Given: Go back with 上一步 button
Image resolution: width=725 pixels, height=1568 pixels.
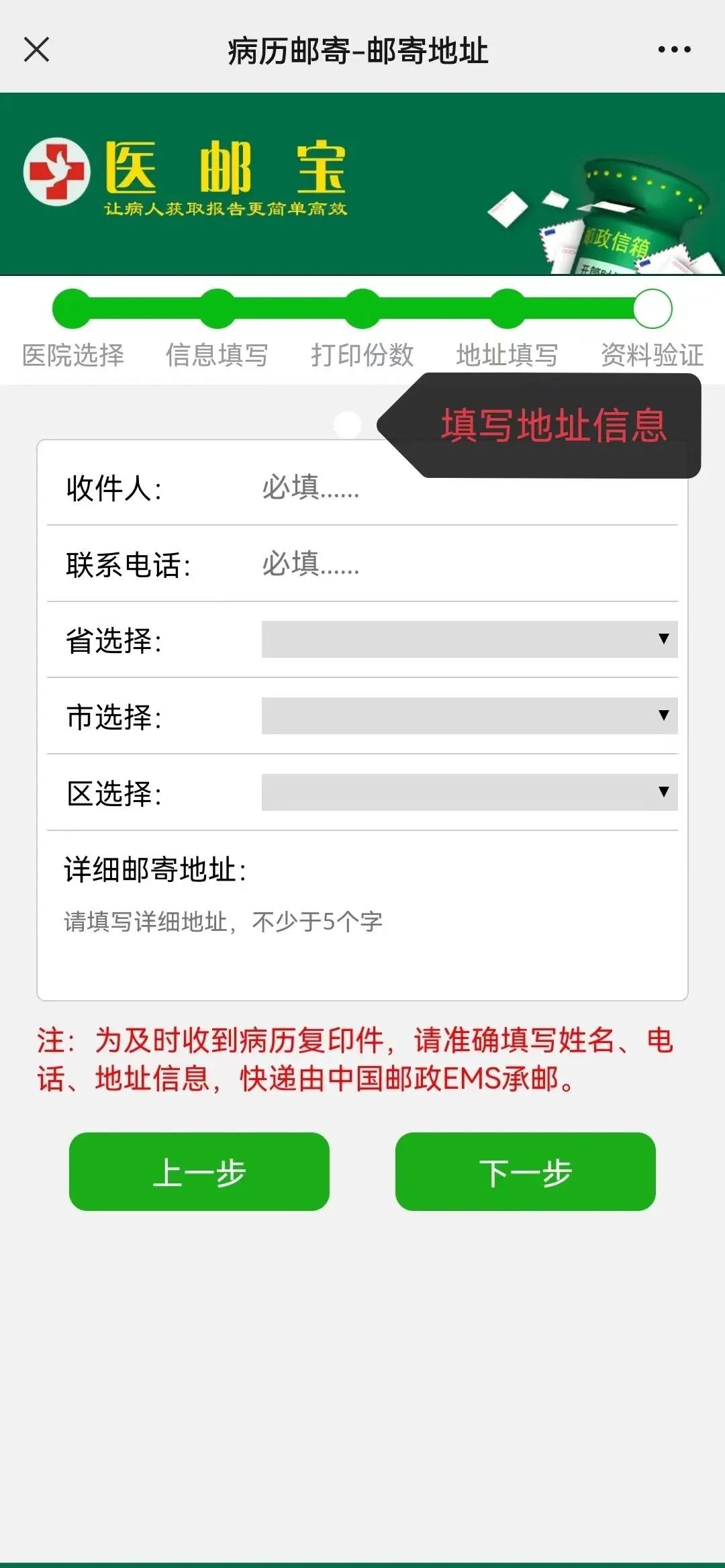Looking at the screenshot, I should pos(199,1171).
